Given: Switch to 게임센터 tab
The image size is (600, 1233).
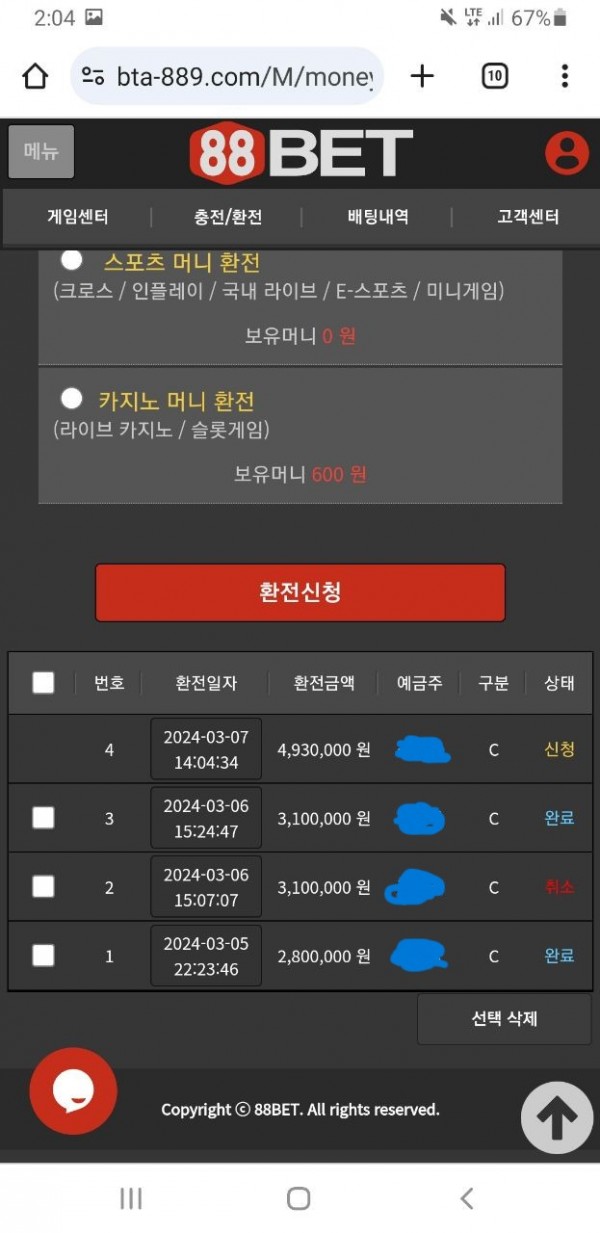Looking at the screenshot, I should tap(78, 217).
